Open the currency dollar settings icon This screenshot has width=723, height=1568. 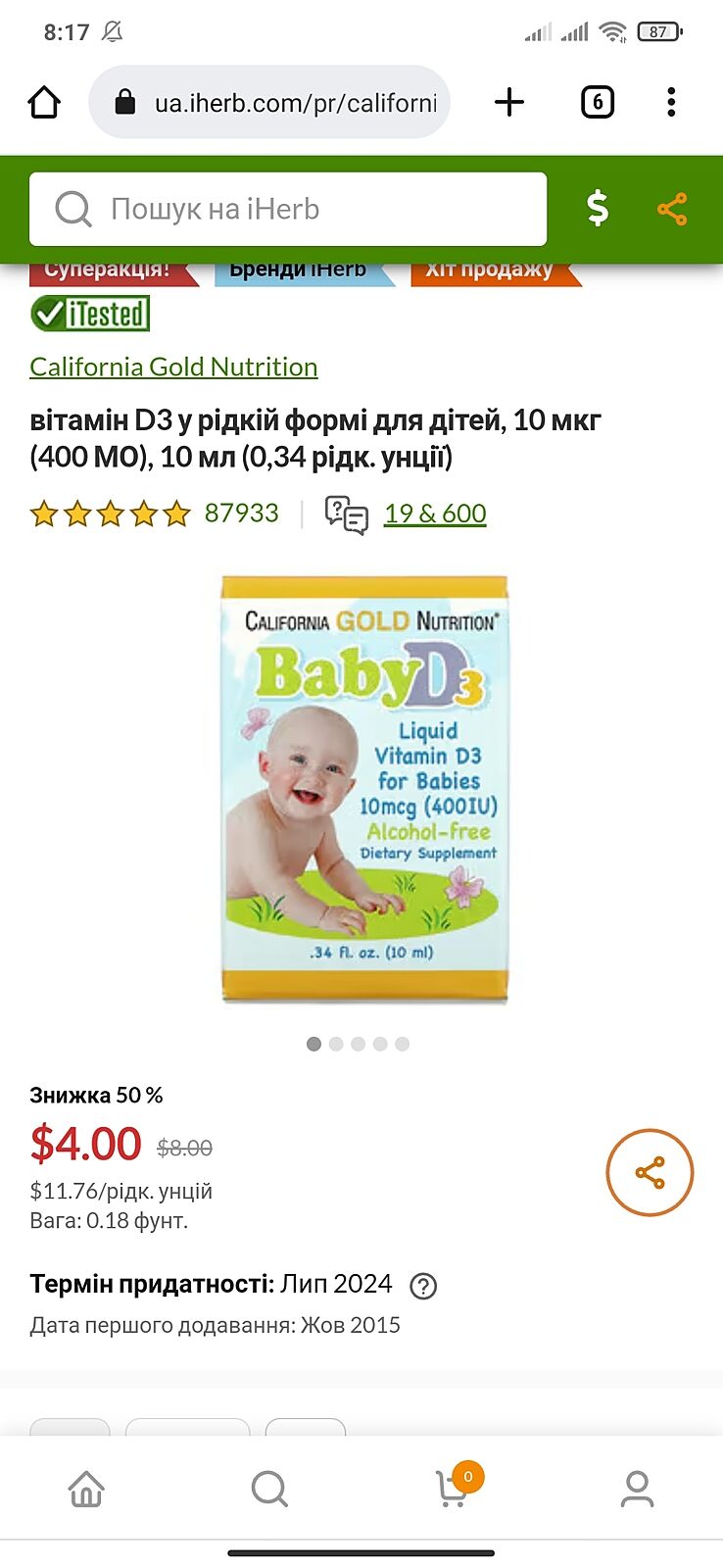pos(598,209)
